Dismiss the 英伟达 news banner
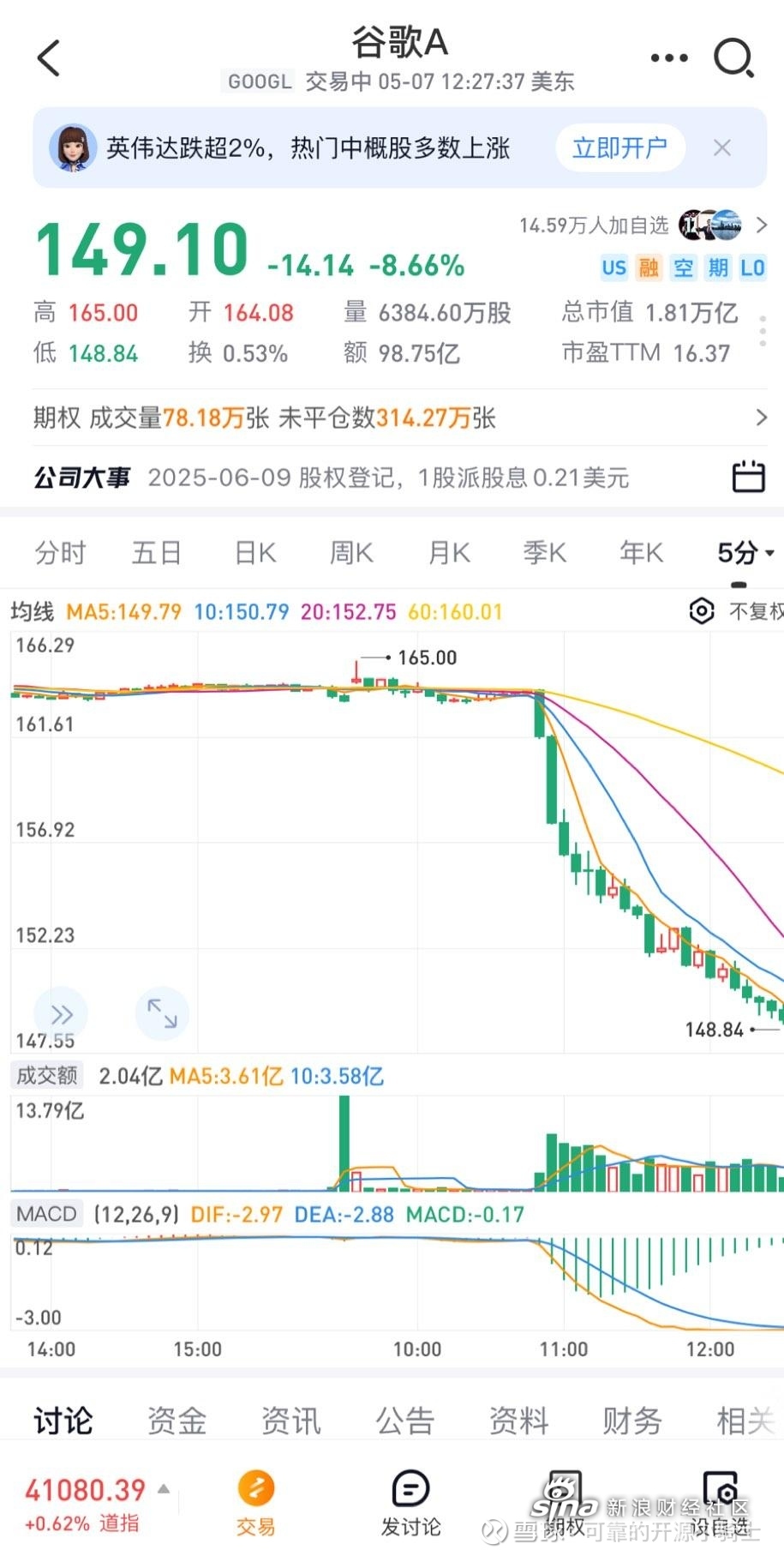The image size is (784, 1556). pyautogui.click(x=722, y=147)
